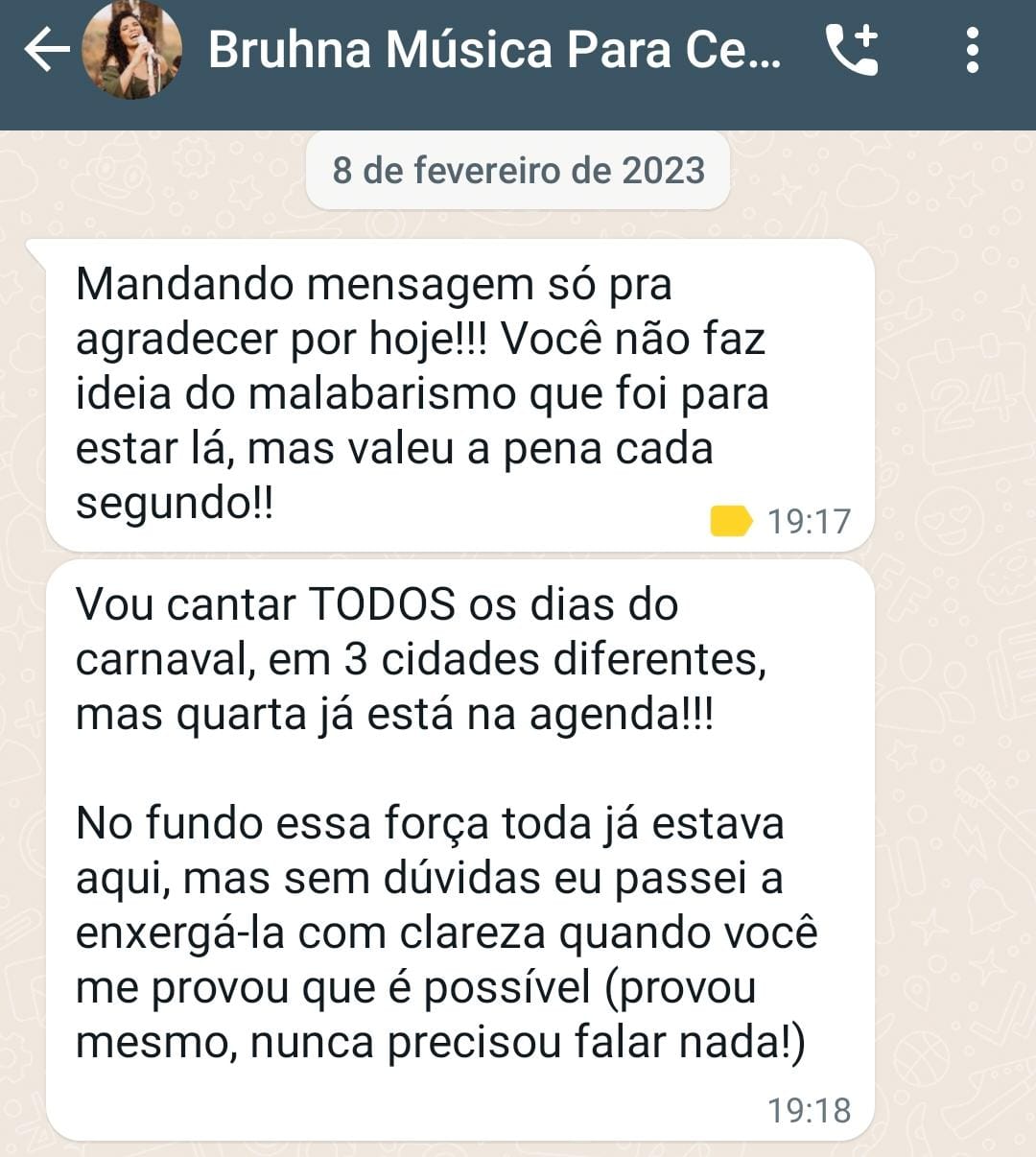Tap the yellow business label tag beside 19:17
Screen dimensions: 1036x1157
(731, 519)
